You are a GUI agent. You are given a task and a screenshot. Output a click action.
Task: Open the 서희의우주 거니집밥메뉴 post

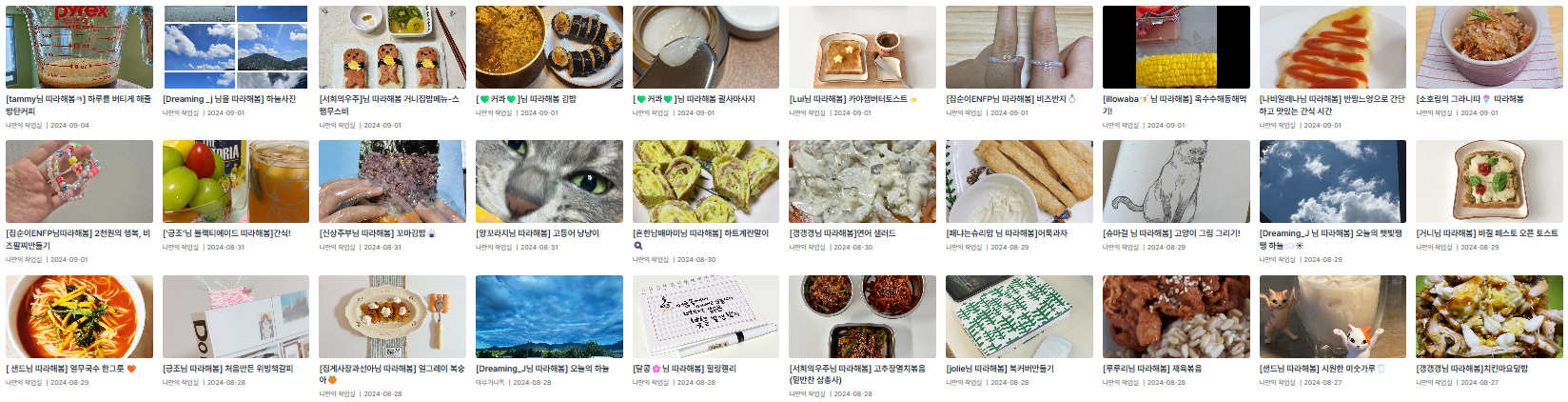pyautogui.click(x=392, y=48)
